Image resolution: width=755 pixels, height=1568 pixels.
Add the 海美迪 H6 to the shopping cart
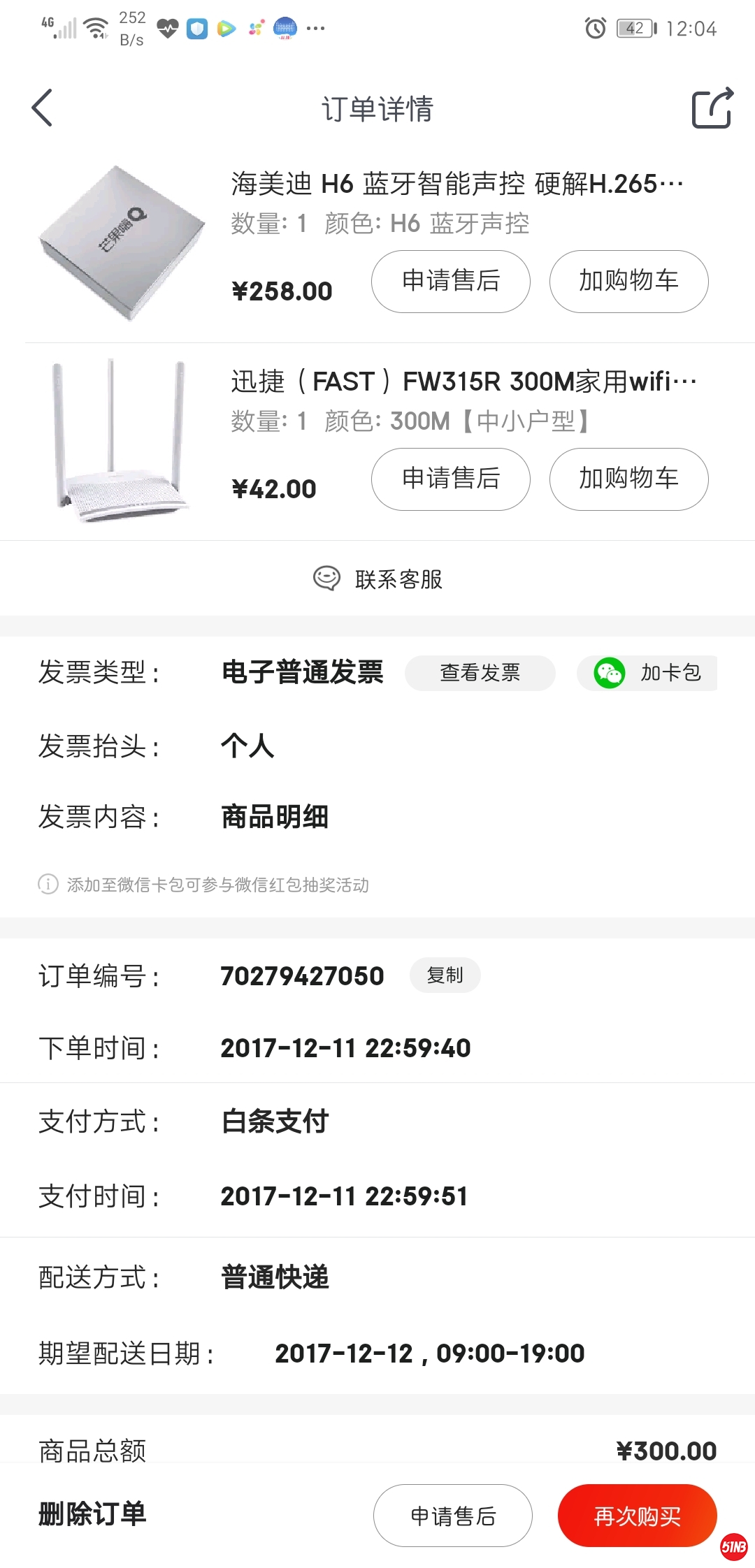628,281
